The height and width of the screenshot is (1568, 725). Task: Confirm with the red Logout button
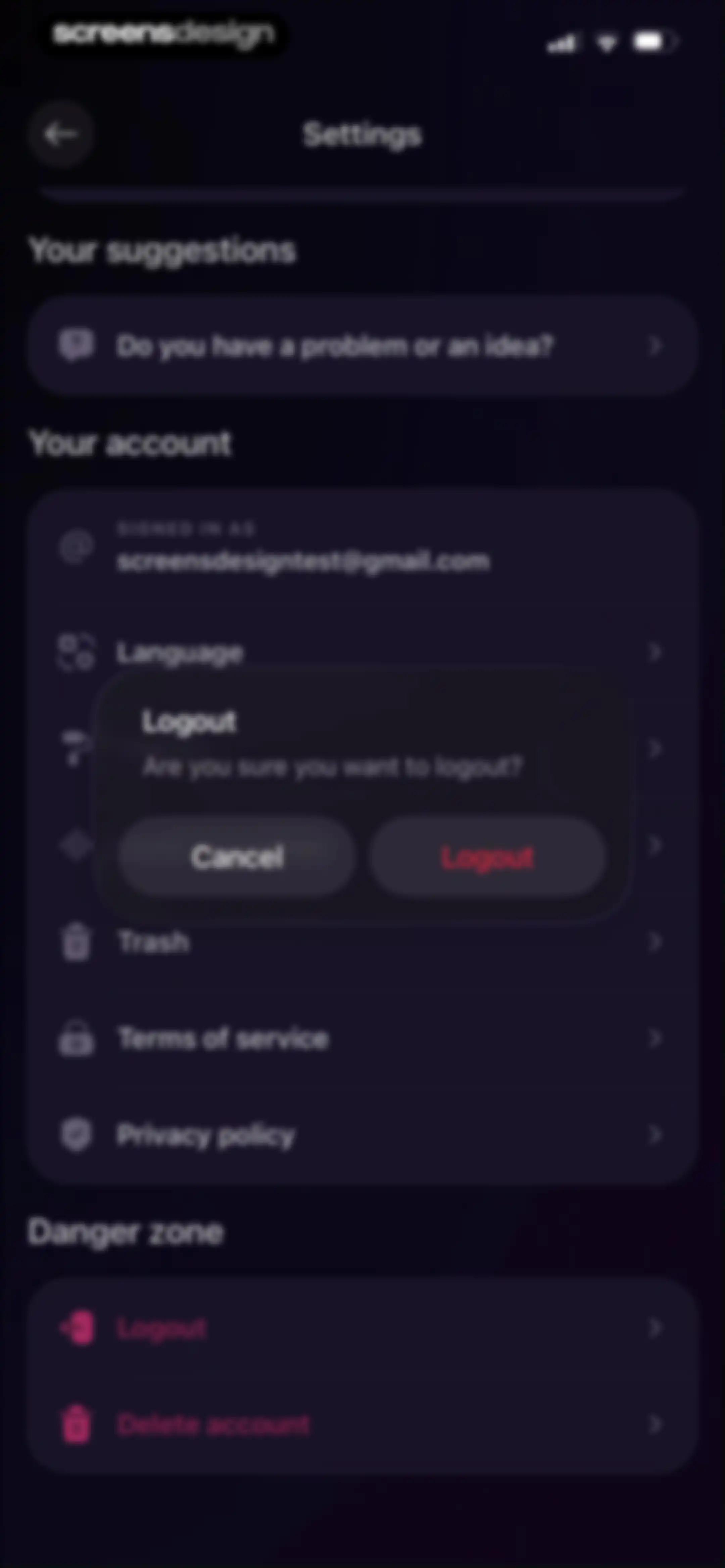coord(488,857)
